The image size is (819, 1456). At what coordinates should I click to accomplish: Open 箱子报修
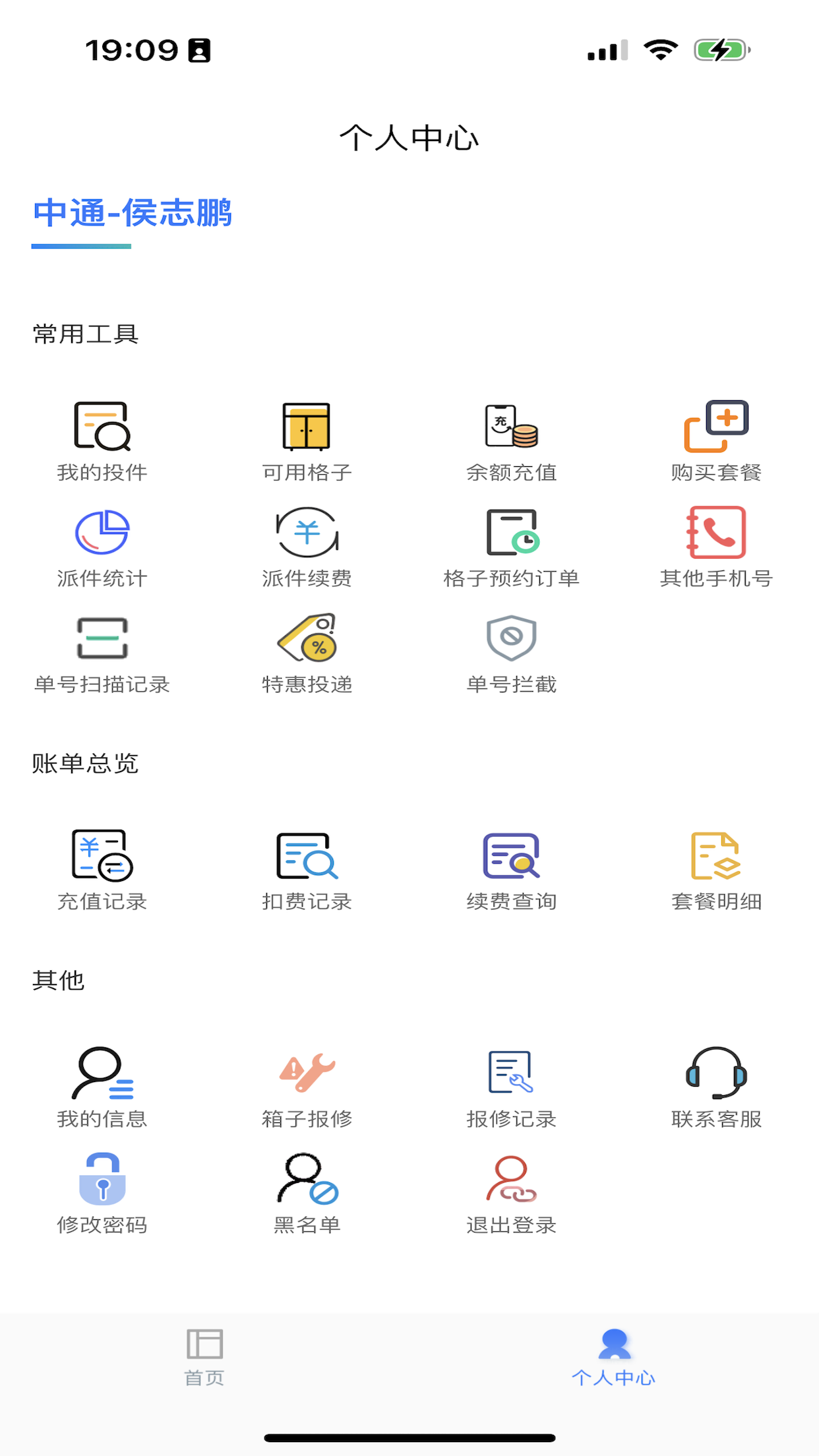(307, 1087)
